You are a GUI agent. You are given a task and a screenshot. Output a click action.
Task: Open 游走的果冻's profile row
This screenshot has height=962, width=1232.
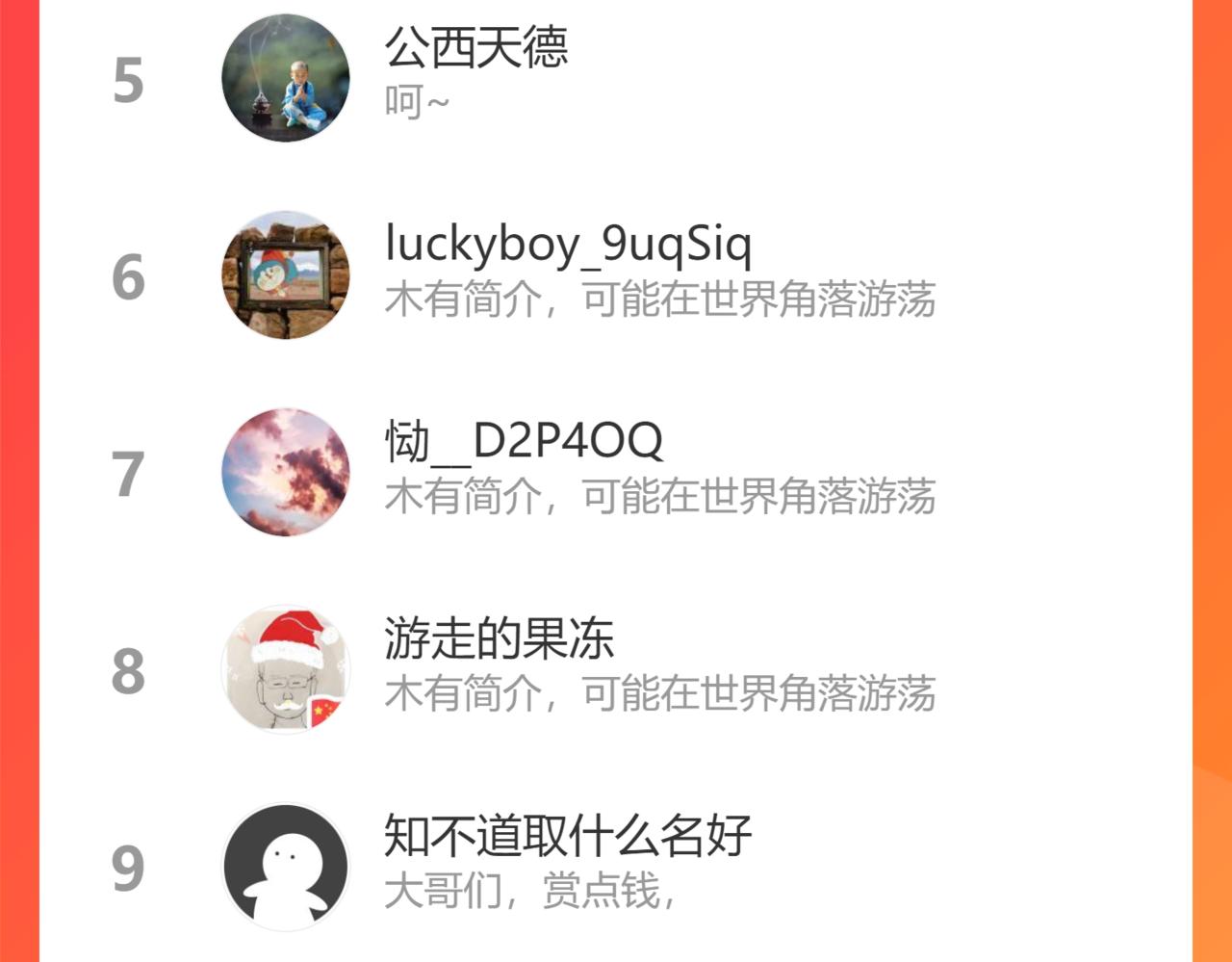click(616, 669)
